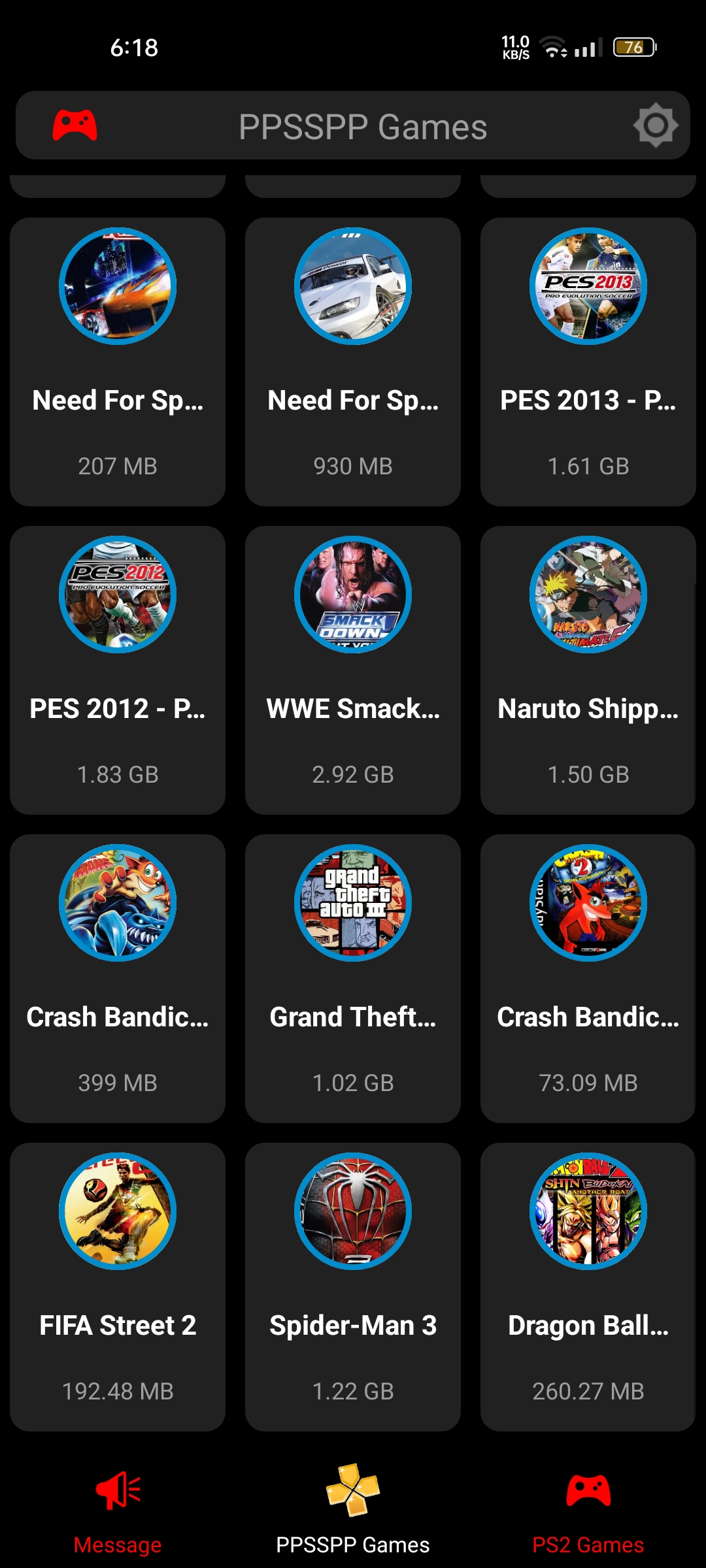Open the Spider-Man 3 game card
This screenshot has width=706, height=1568.
(353, 1286)
